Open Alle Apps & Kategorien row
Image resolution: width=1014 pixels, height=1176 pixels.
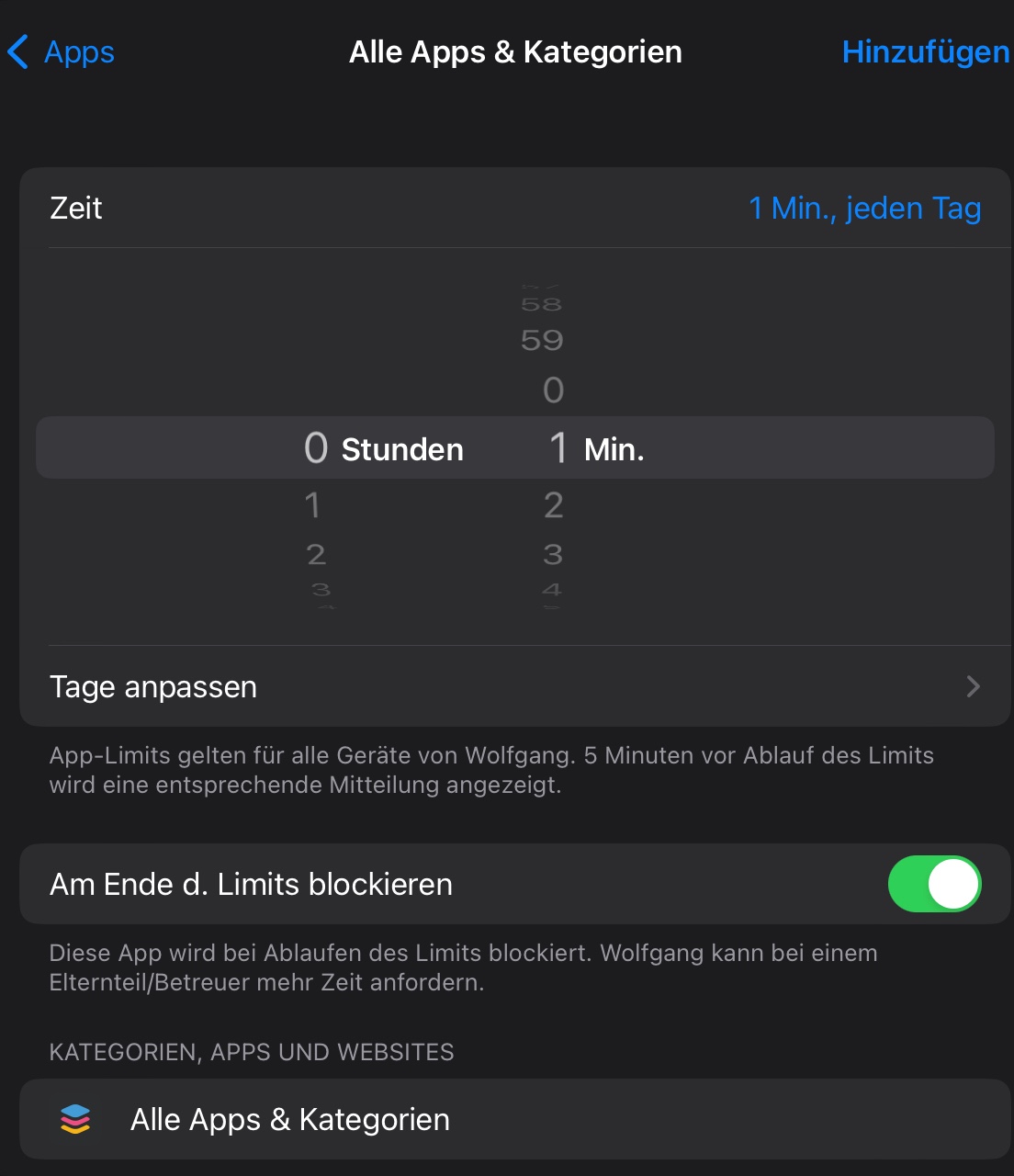pos(514,1119)
